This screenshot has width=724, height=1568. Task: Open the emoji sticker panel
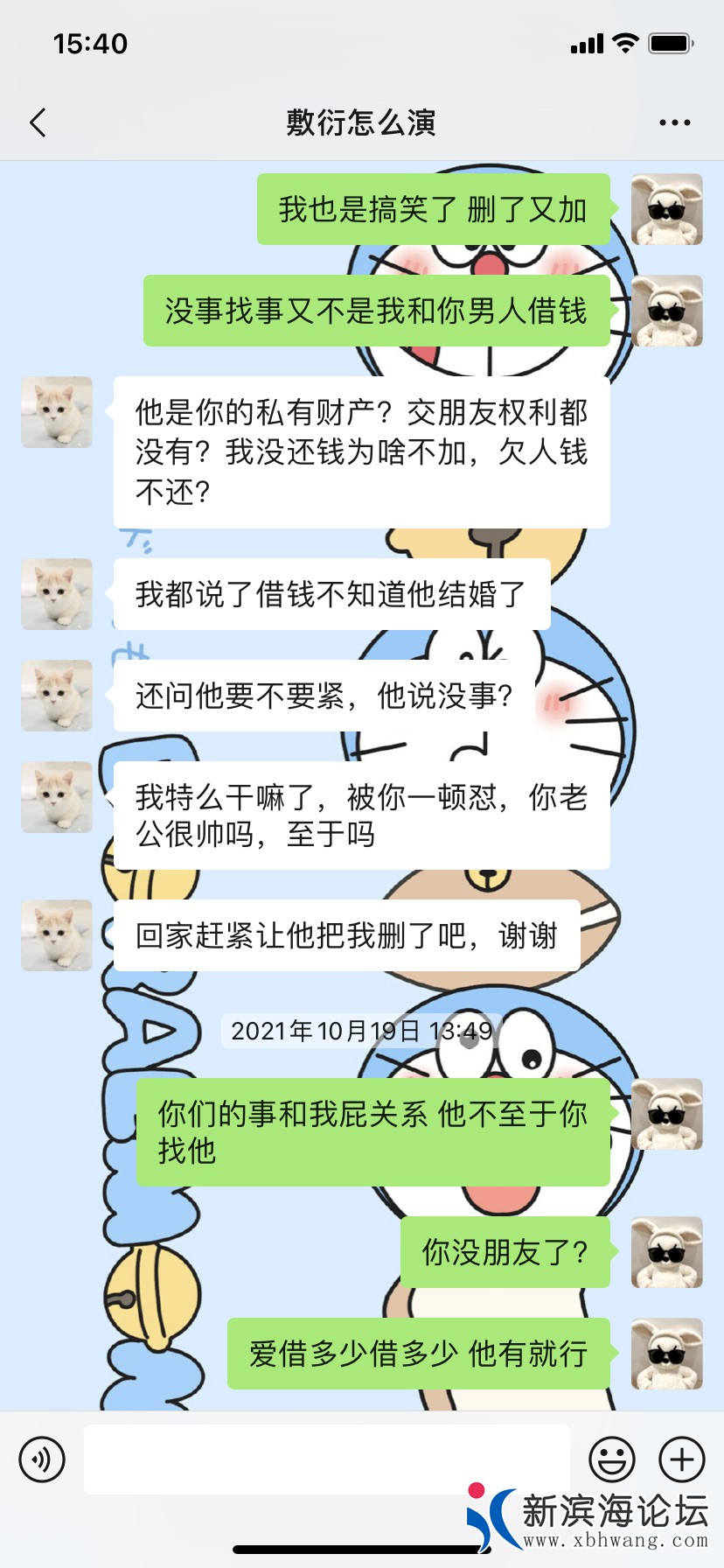[x=611, y=1459]
